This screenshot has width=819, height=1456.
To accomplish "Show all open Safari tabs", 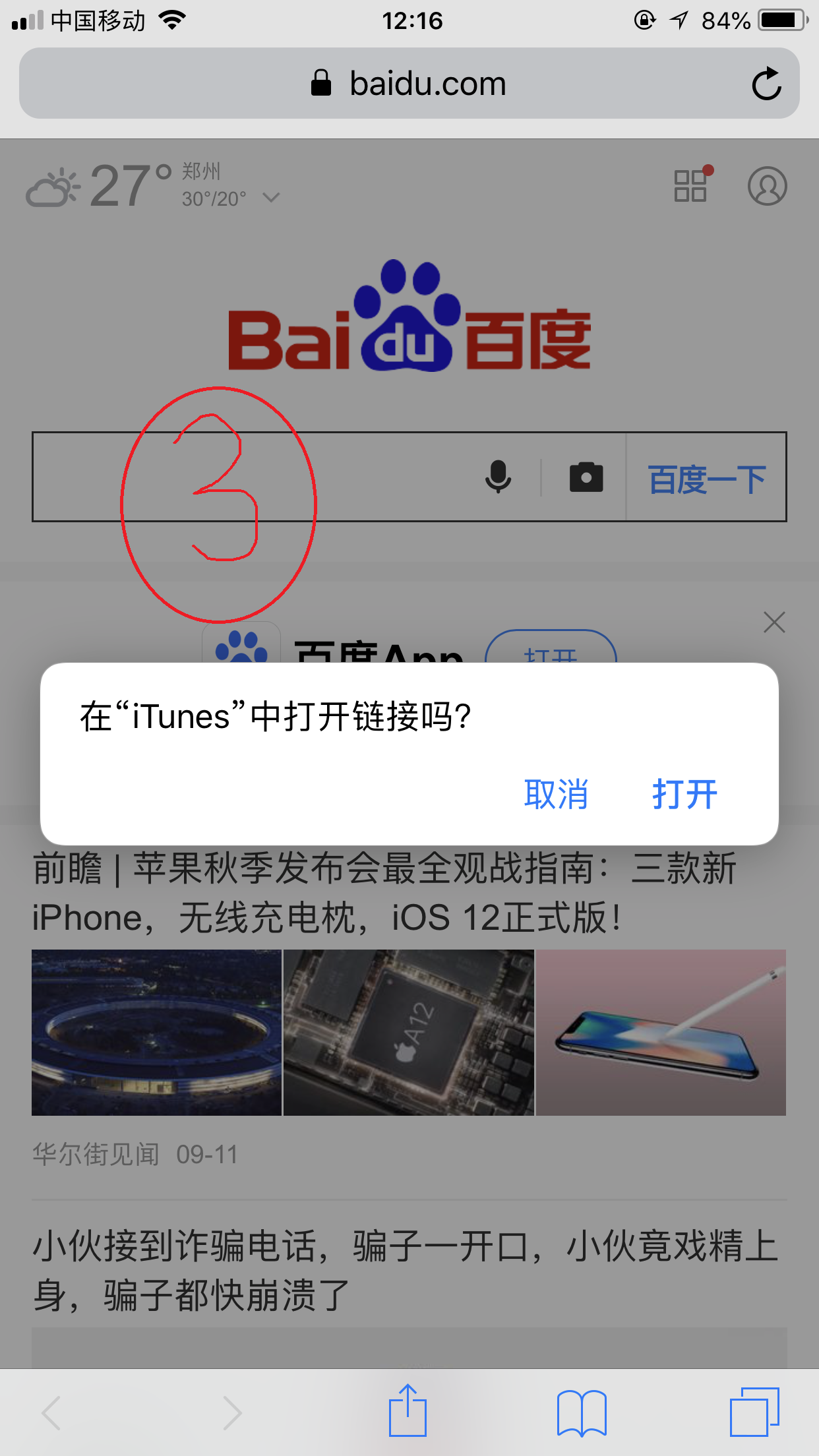I will pos(754,1412).
